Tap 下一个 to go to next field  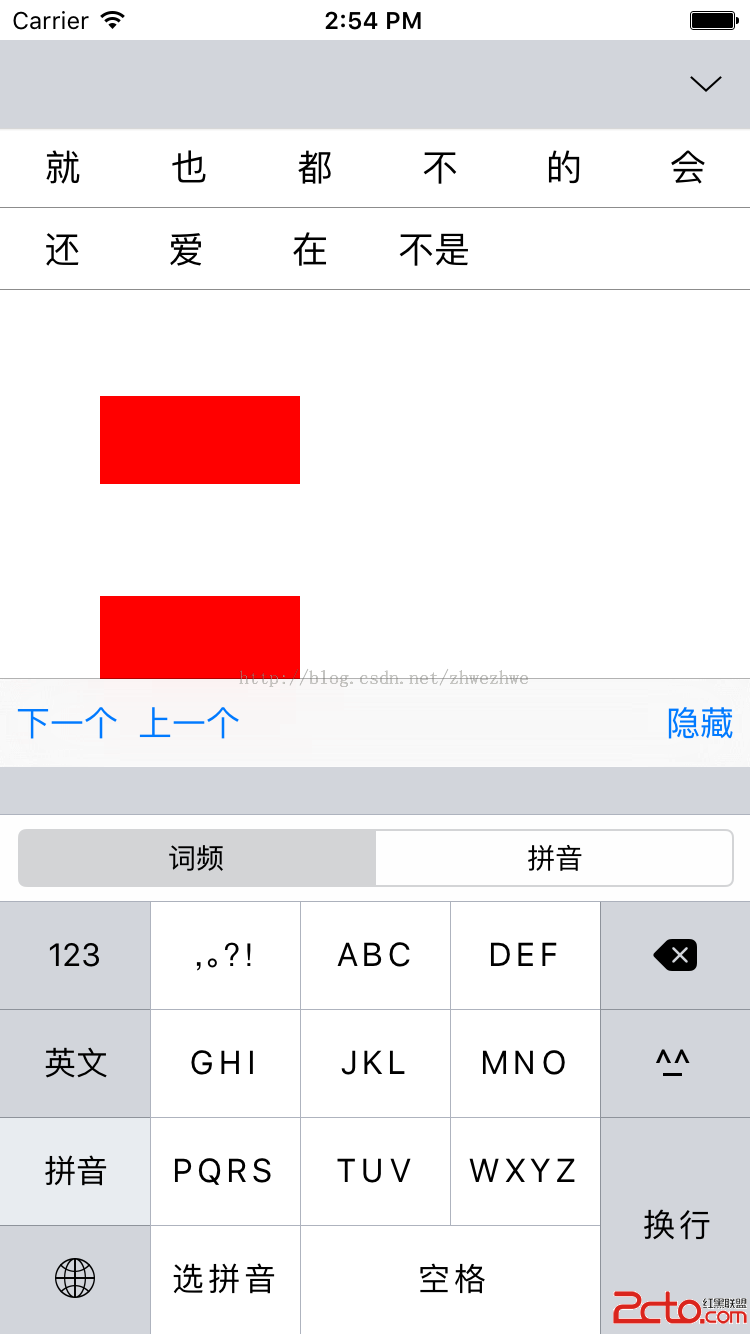(x=67, y=722)
